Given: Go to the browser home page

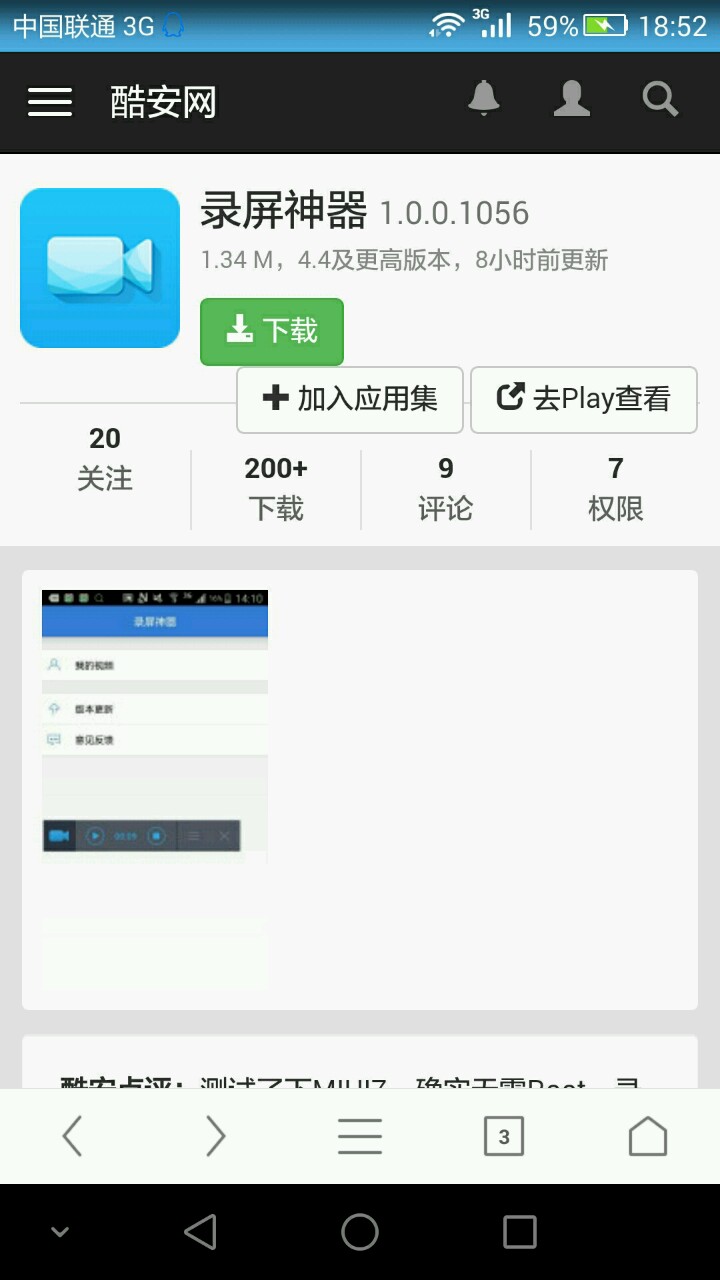Looking at the screenshot, I should 648,1136.
